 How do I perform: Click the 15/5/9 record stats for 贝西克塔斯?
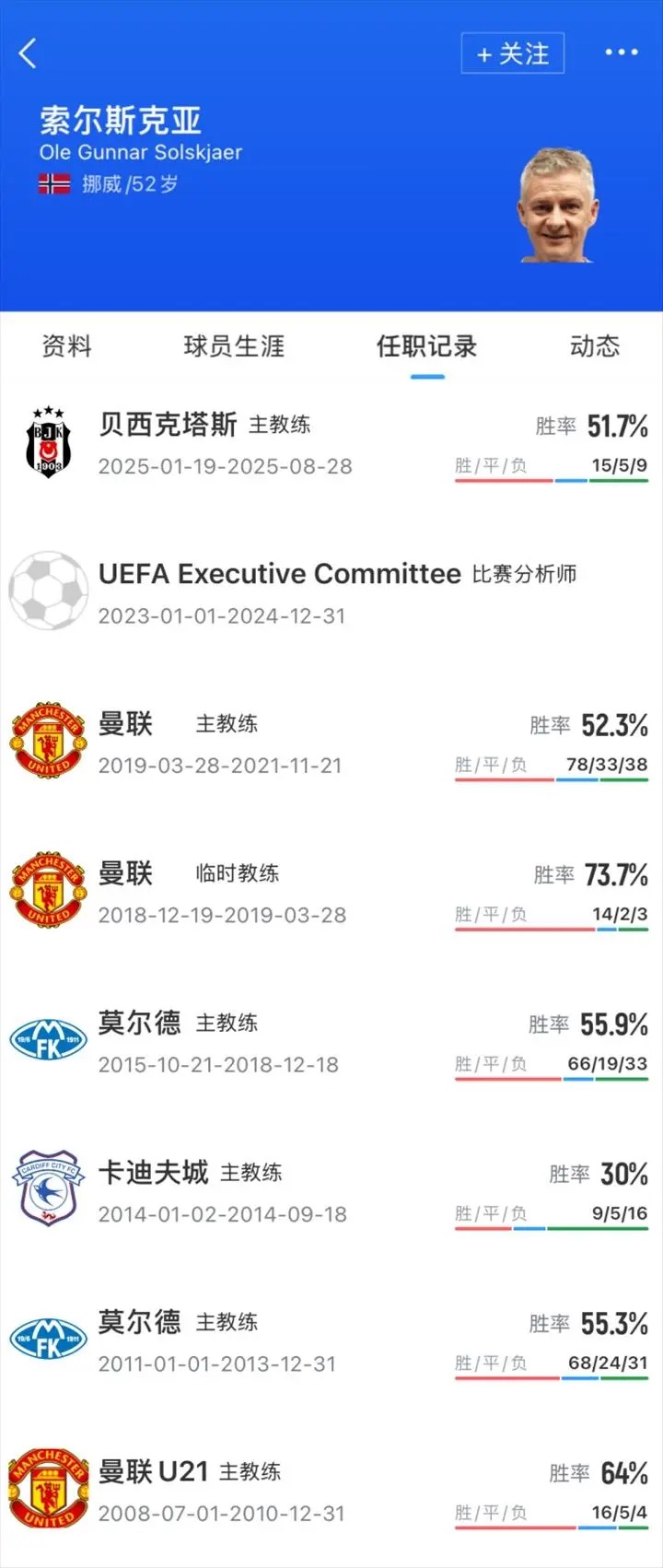[x=619, y=465]
